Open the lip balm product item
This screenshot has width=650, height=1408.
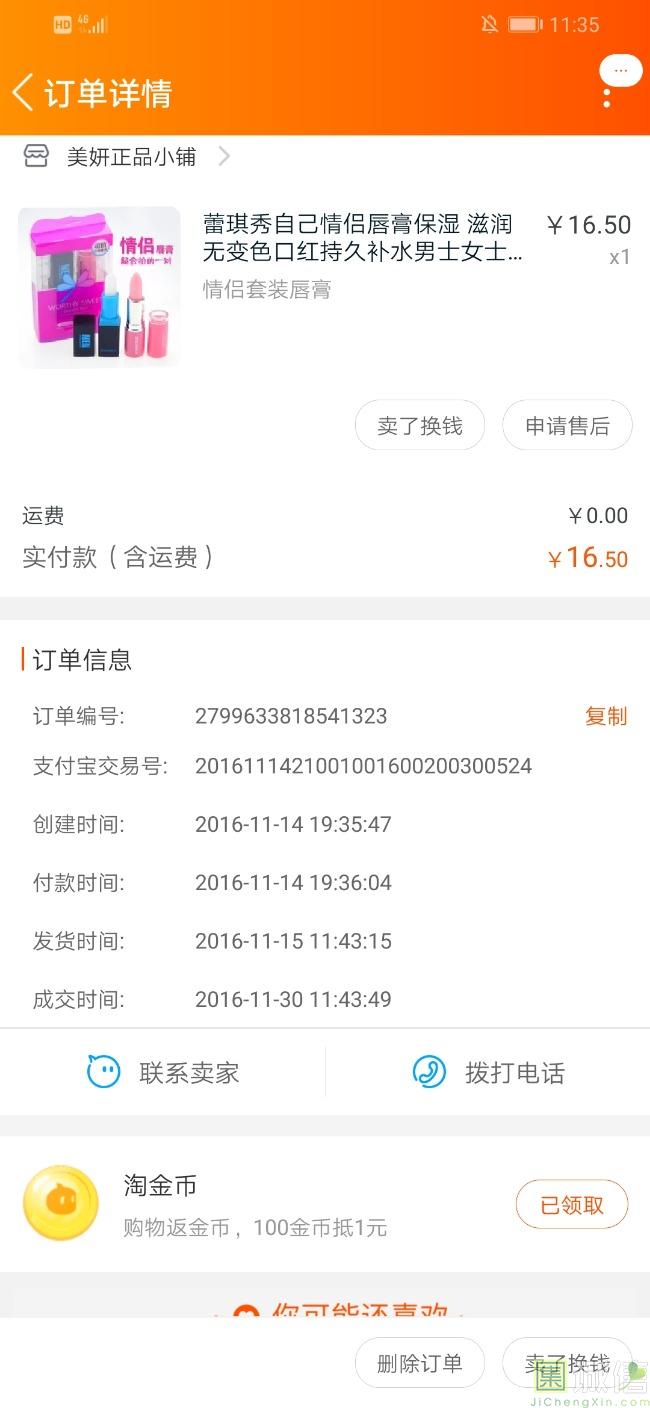[325, 287]
